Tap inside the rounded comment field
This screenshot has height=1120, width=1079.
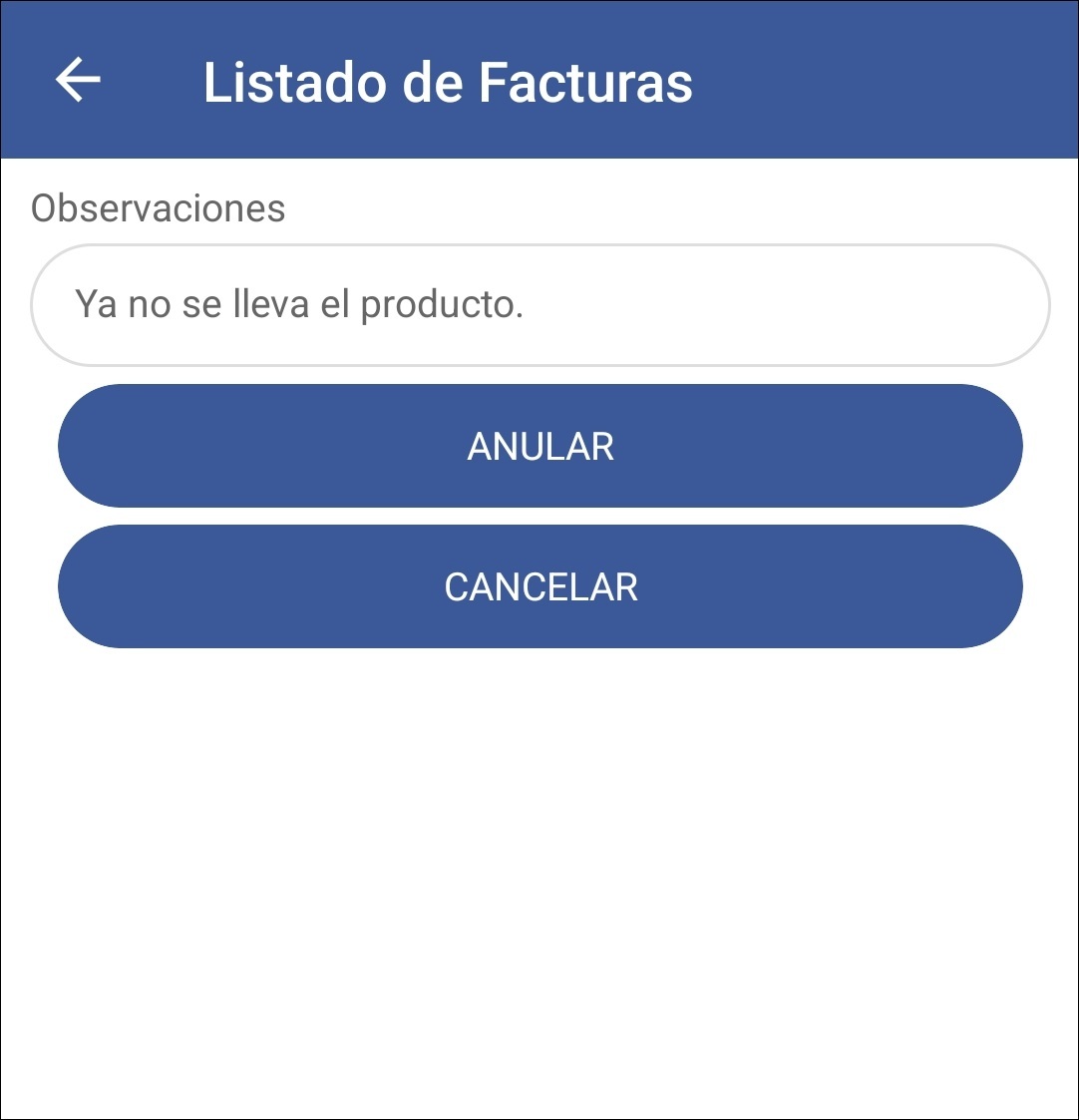(x=539, y=306)
